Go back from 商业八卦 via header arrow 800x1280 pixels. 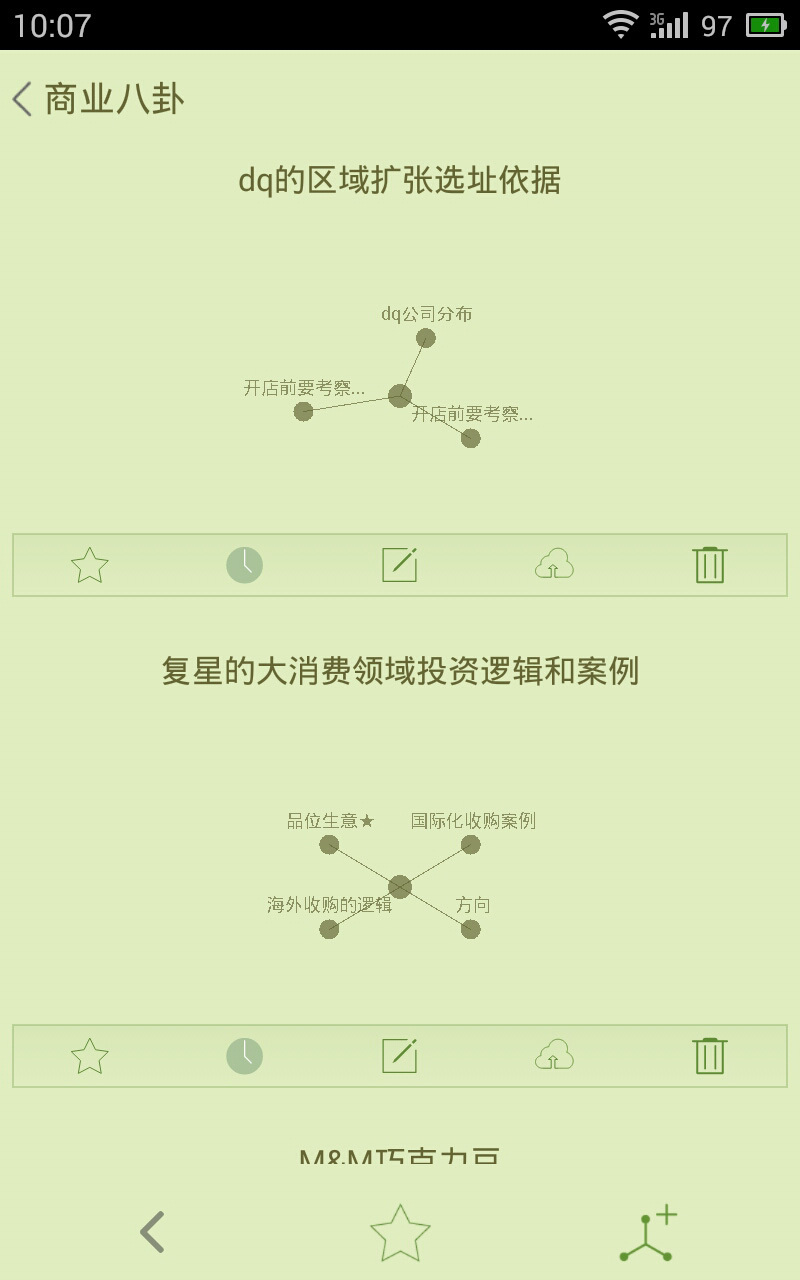pos(22,99)
